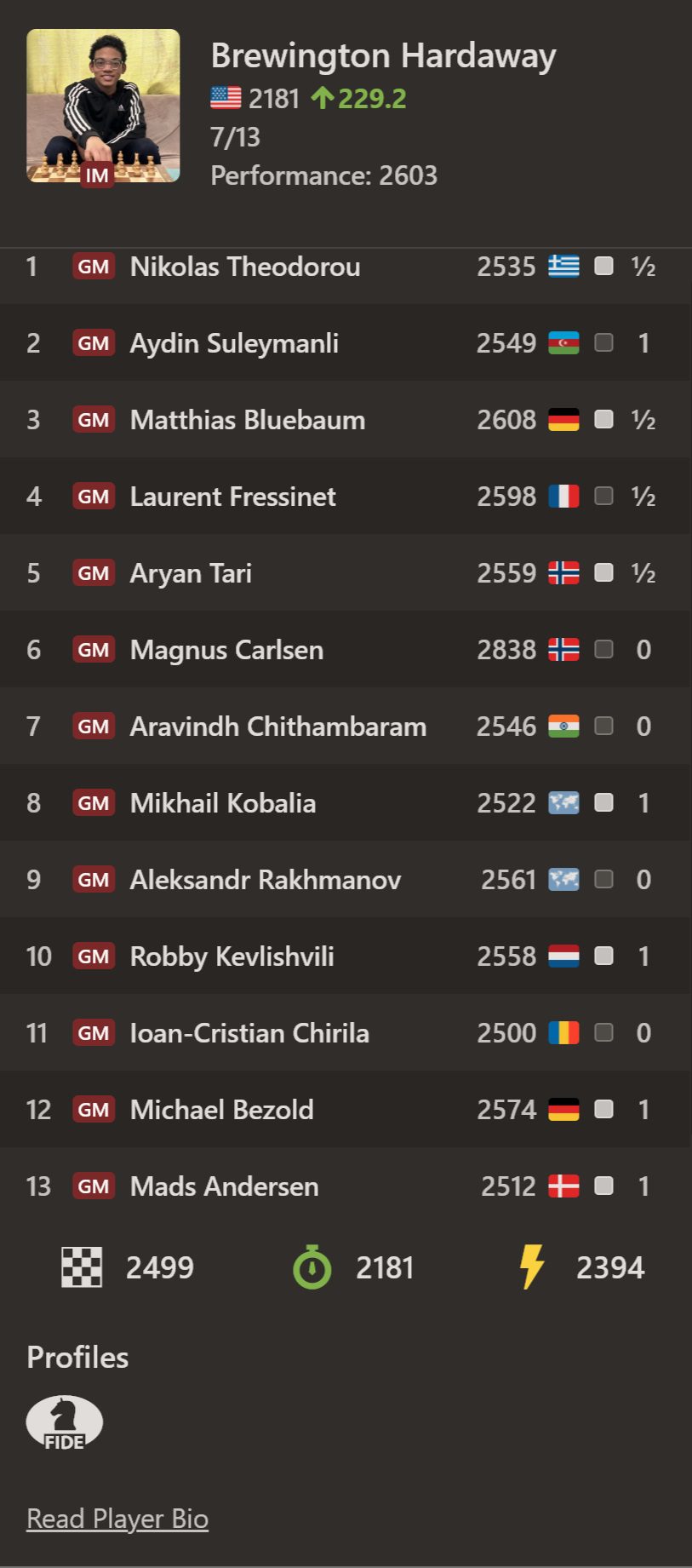Image resolution: width=692 pixels, height=1568 pixels.
Task: Open the game against Aydin Suleymanli
Action: 346,342
